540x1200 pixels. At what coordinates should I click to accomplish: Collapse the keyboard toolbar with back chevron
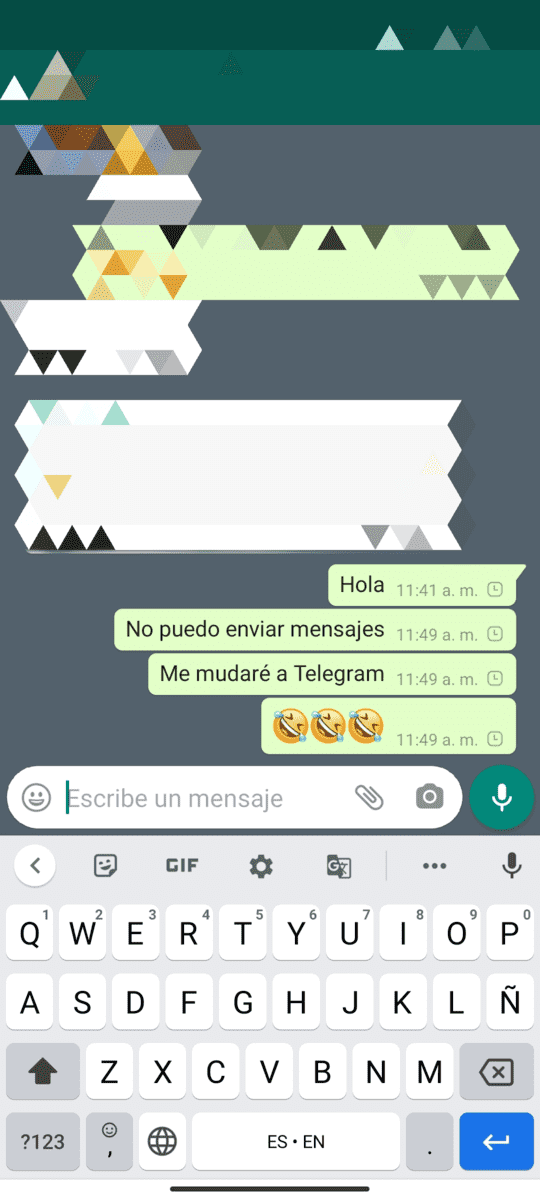click(35, 866)
